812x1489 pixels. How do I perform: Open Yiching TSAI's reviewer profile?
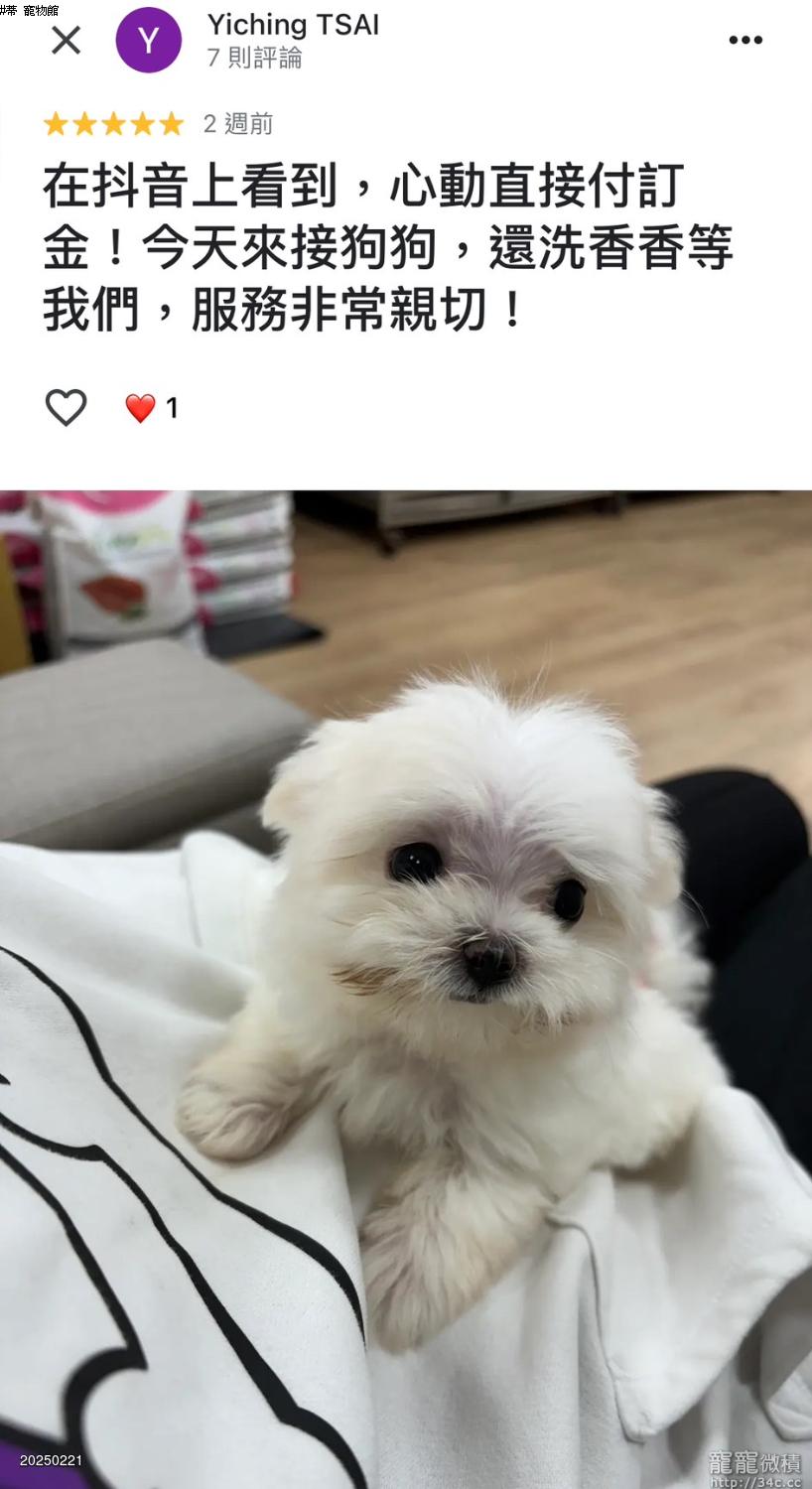point(293,26)
